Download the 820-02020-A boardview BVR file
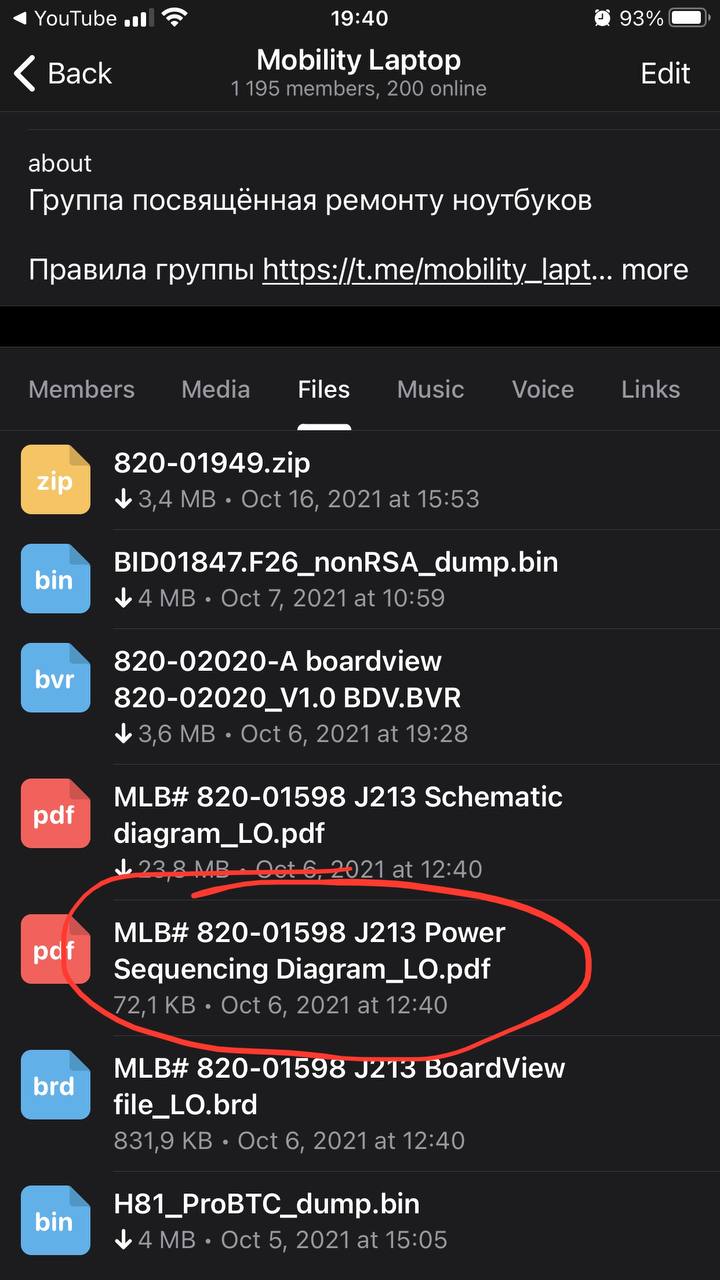 pos(360,697)
